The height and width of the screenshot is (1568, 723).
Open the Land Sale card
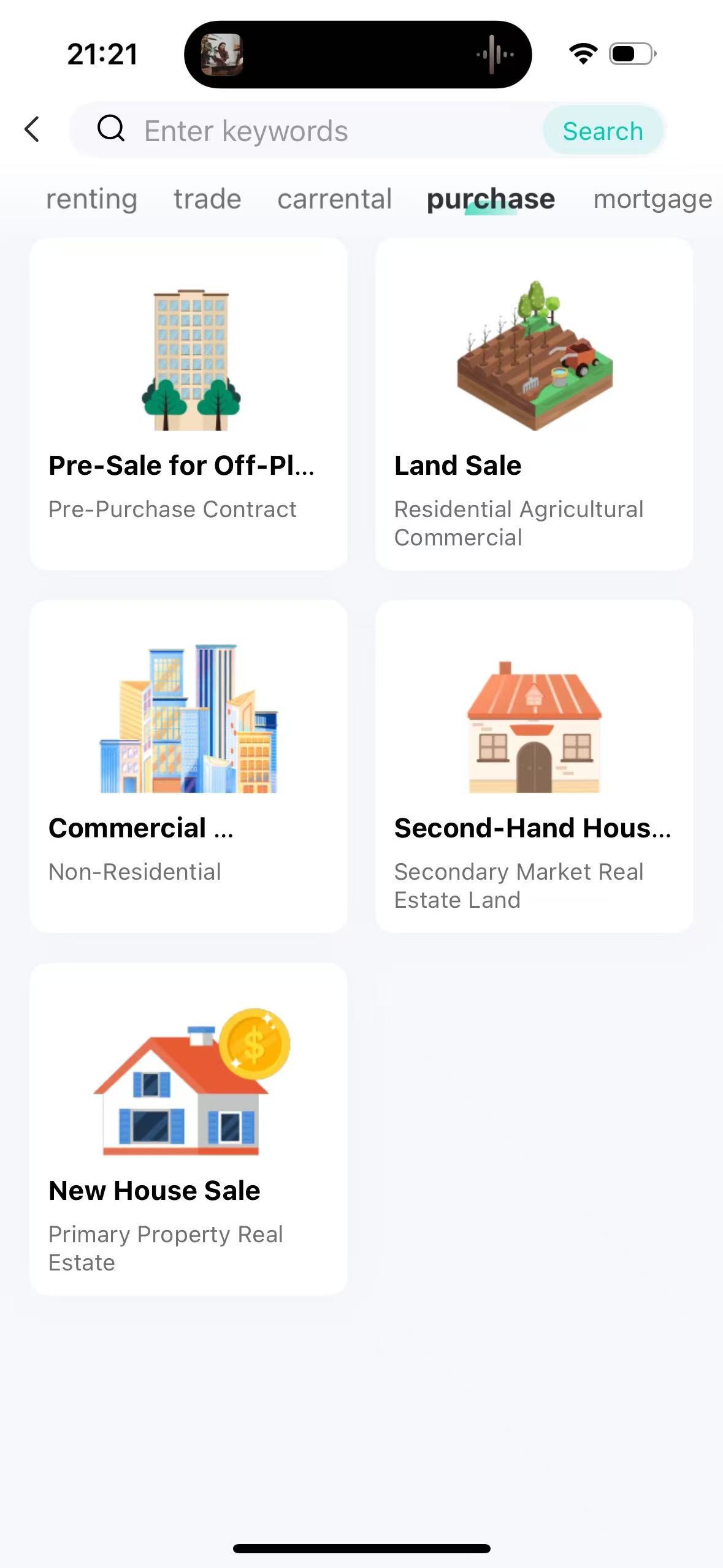(534, 404)
